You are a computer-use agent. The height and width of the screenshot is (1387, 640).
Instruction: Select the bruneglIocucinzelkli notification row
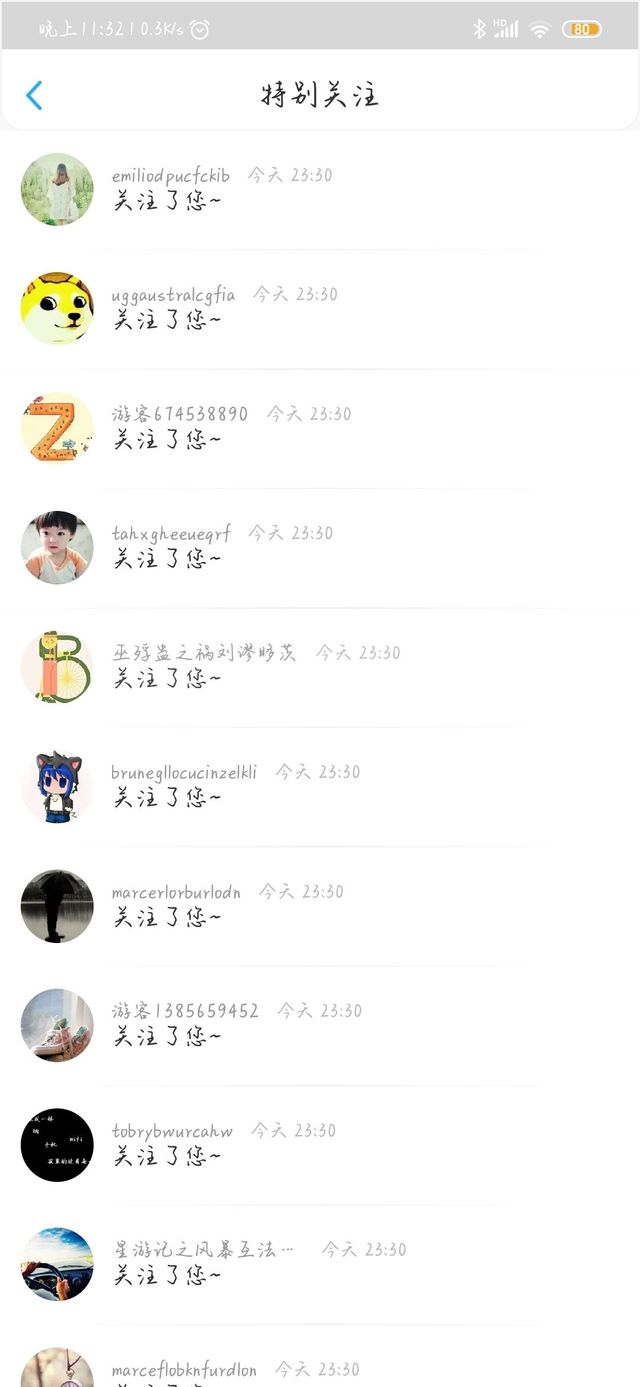320,786
